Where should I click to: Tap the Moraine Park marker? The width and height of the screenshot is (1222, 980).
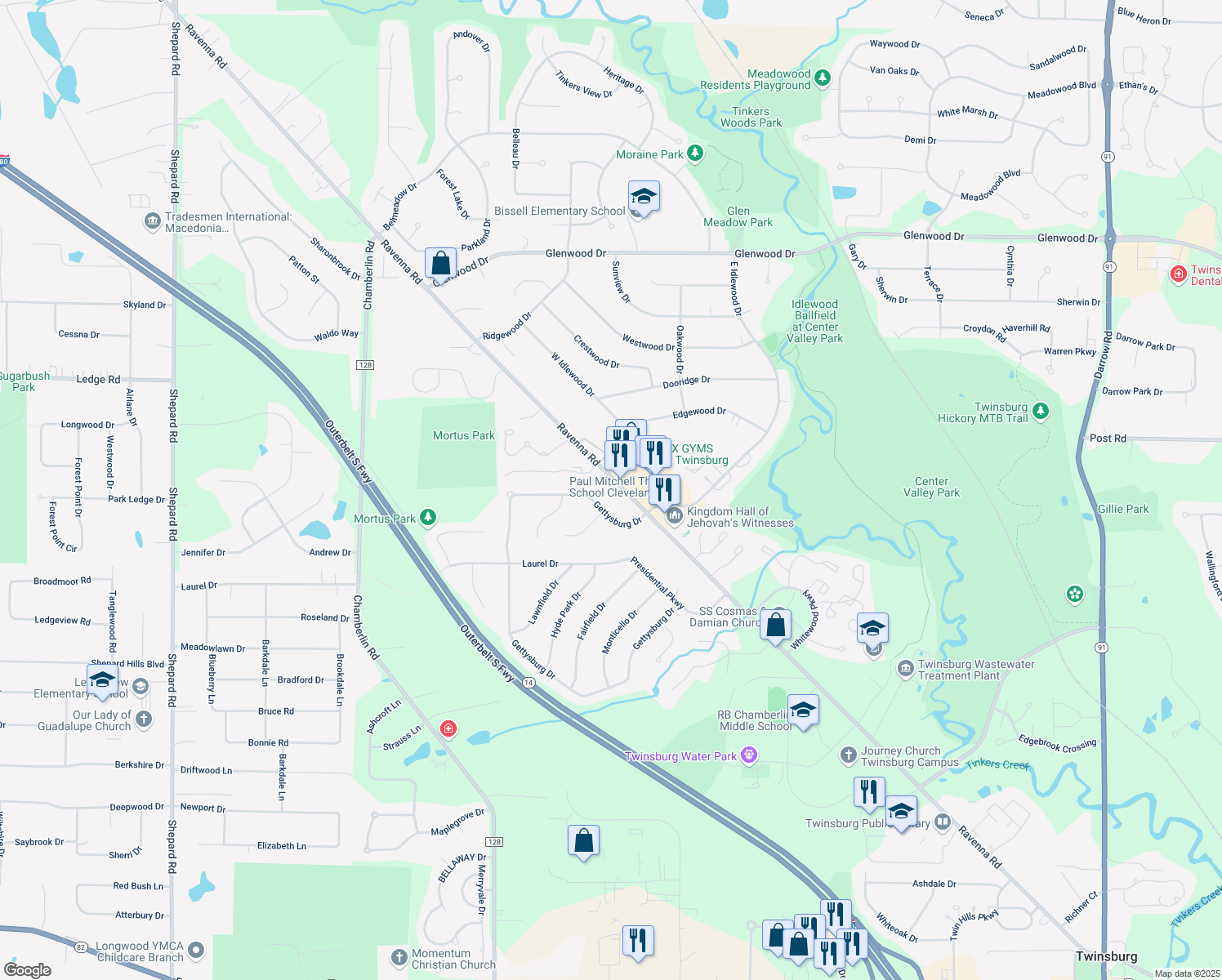694,154
